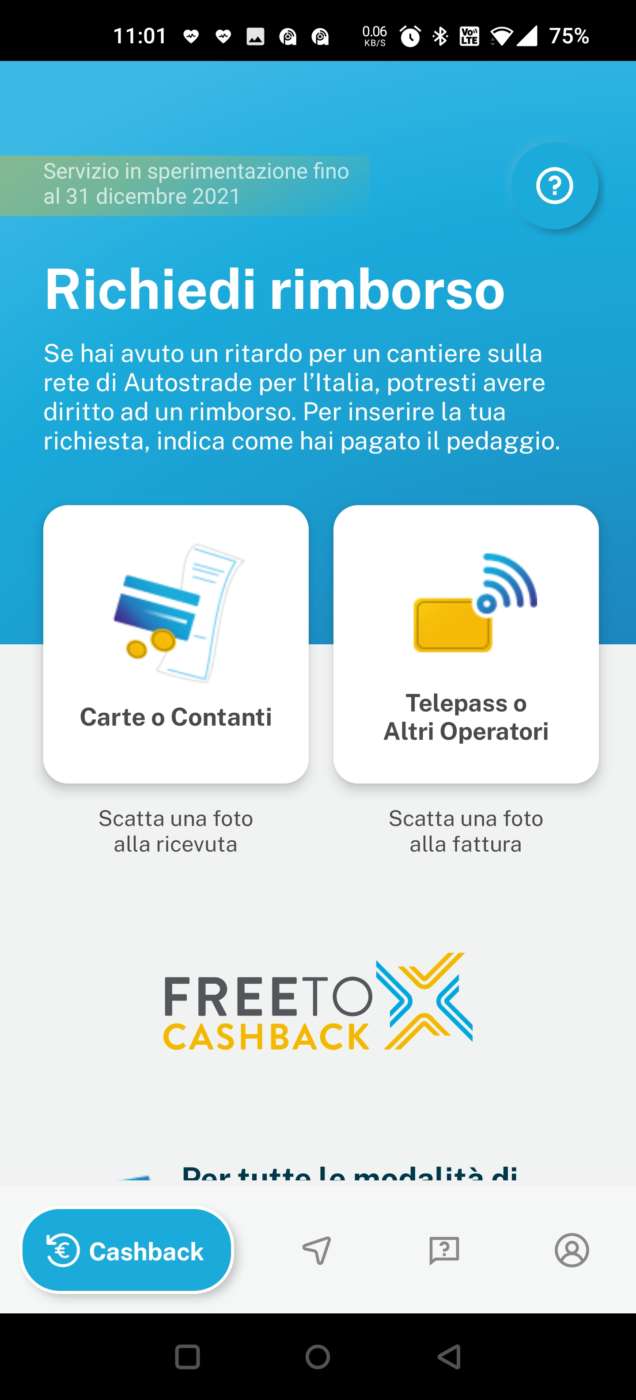
Task: Tap the system back button
Action: 449,1356
